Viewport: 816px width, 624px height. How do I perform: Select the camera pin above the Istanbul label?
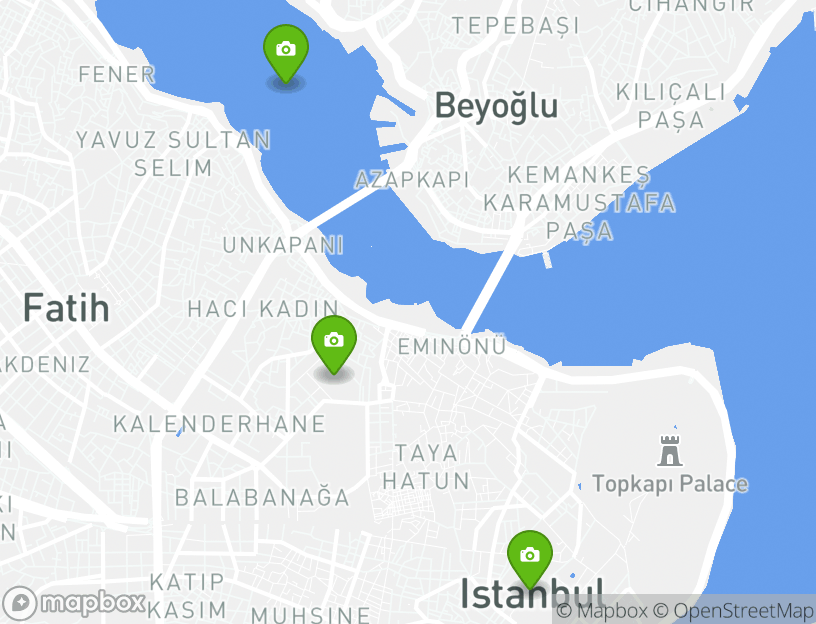coord(529,556)
